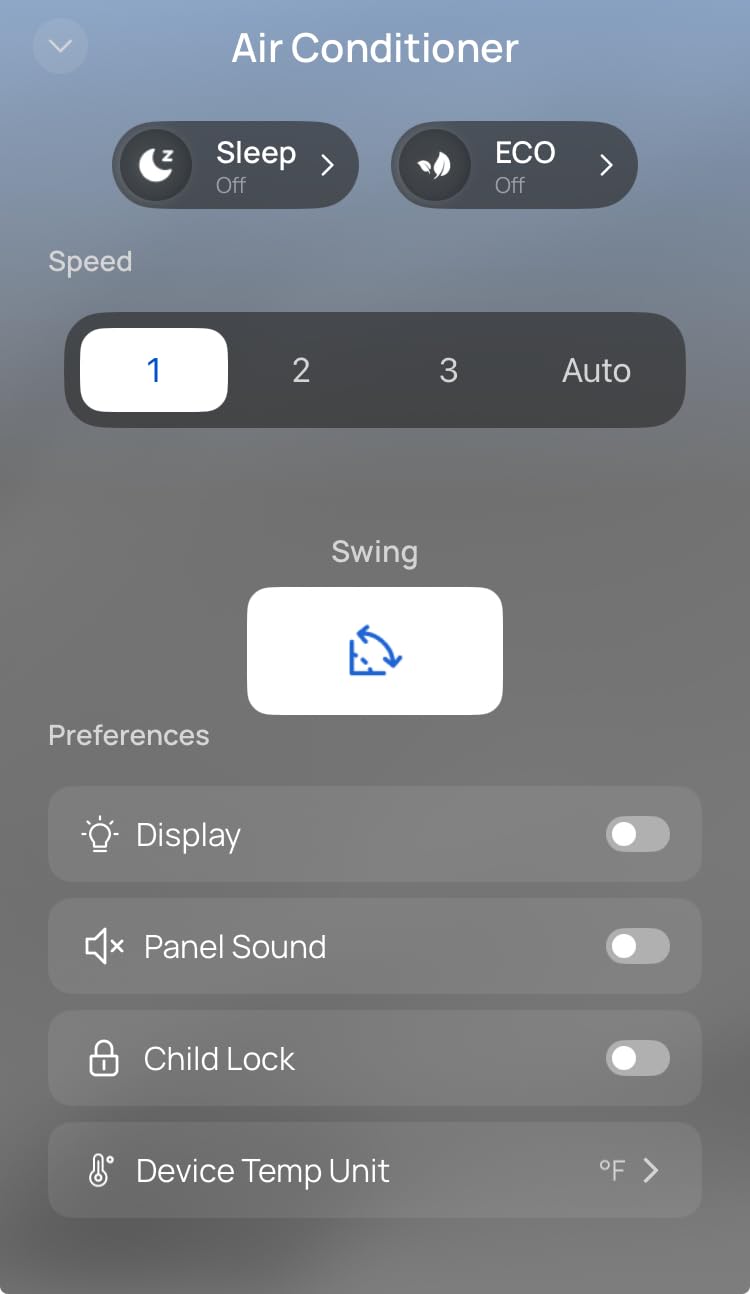Enable the Panel Sound switch
Image resolution: width=750 pixels, height=1294 pixels.
[x=637, y=946]
